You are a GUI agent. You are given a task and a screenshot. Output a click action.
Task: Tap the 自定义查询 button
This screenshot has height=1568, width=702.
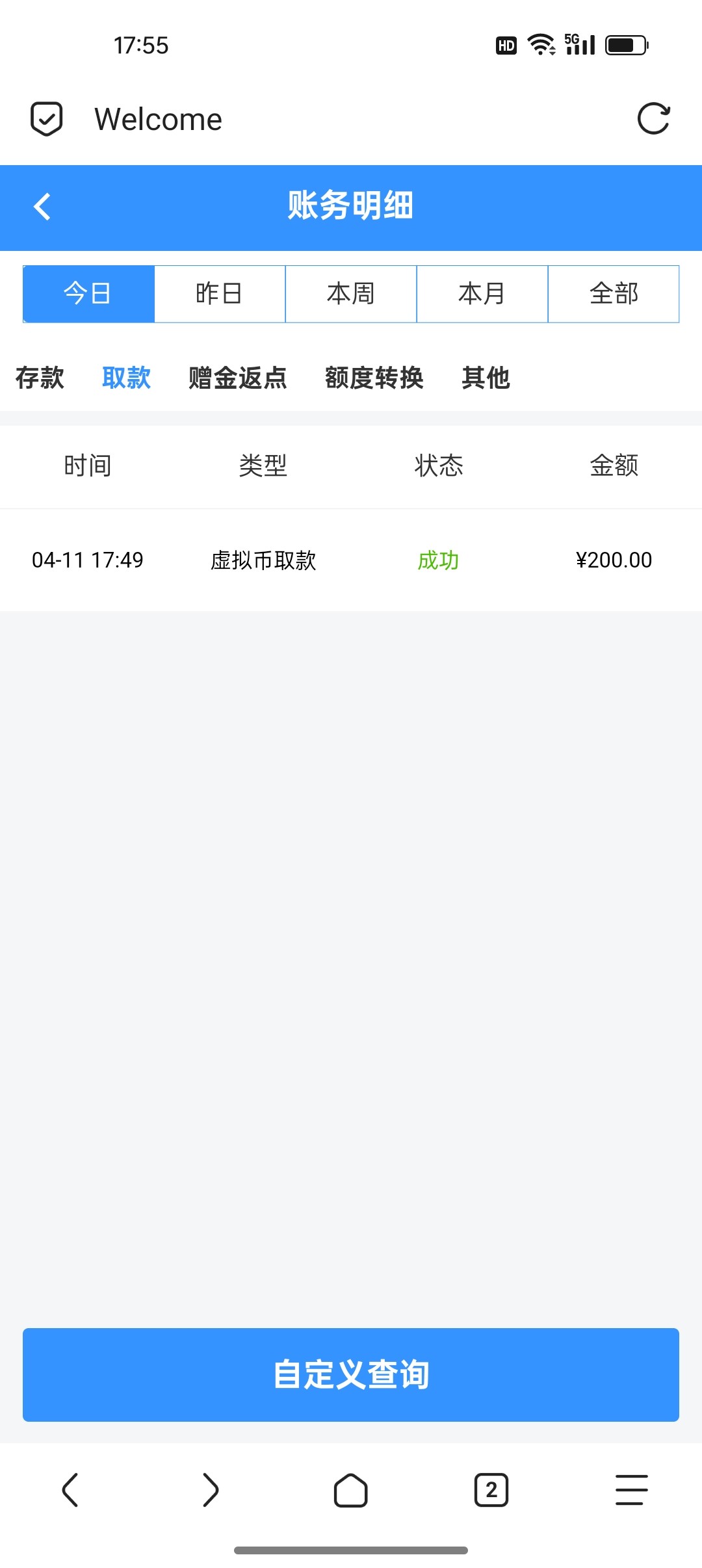351,1374
